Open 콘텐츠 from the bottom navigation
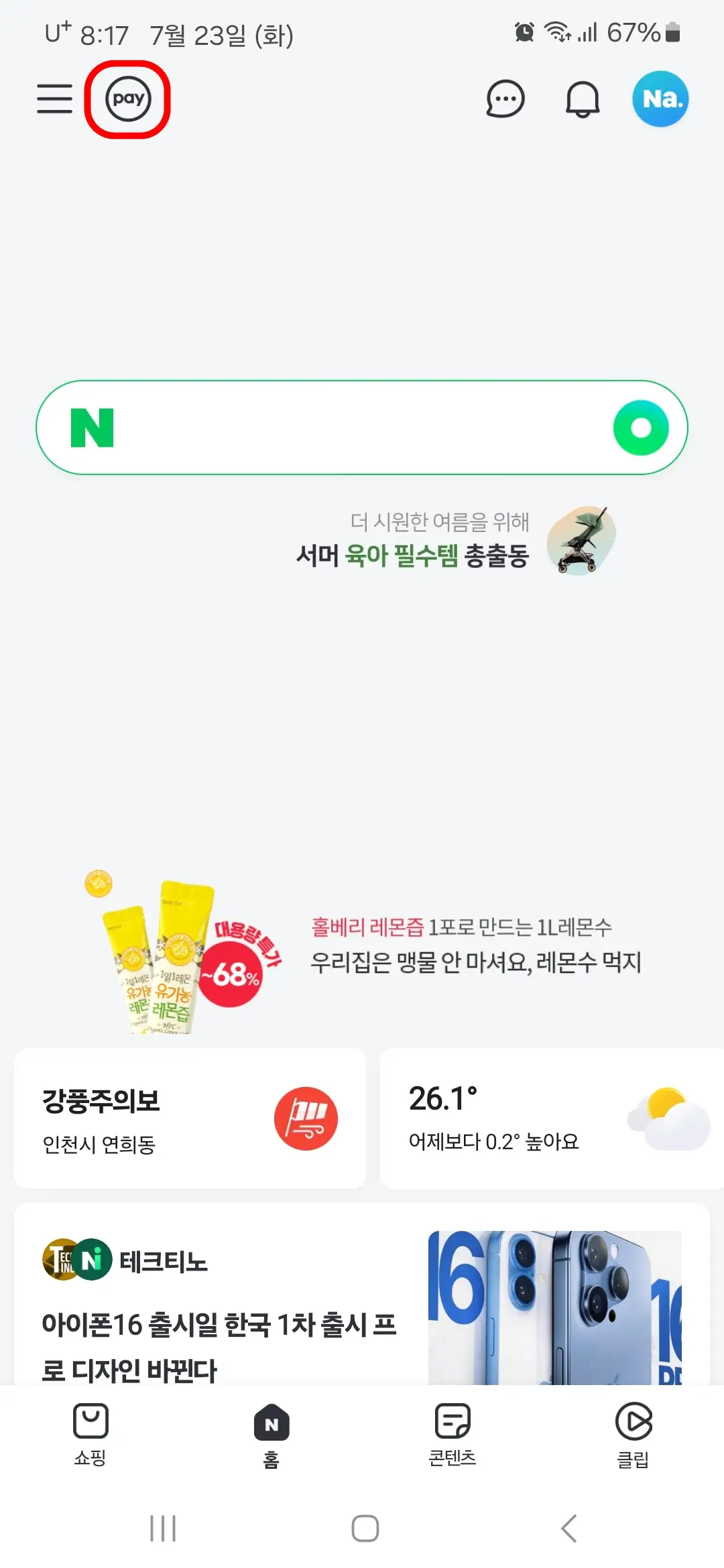Screen dimensions: 724x1568 pos(452,1434)
